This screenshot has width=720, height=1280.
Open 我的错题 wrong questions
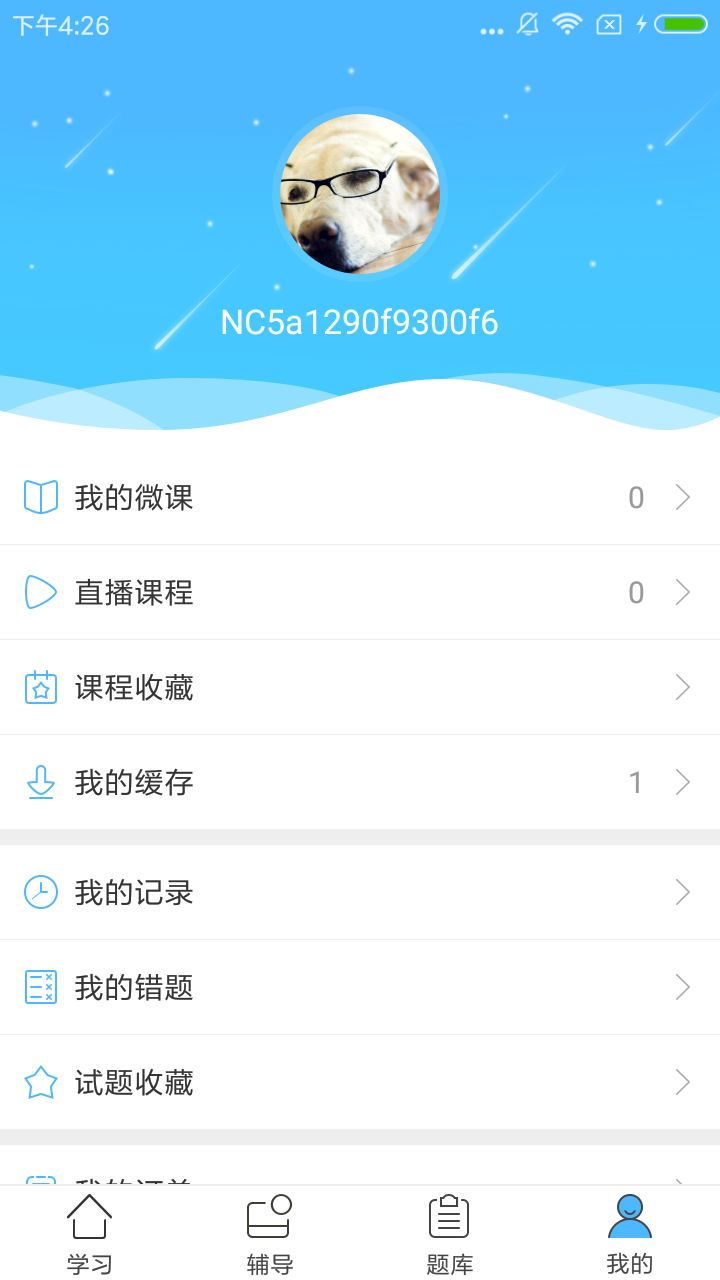(360, 987)
